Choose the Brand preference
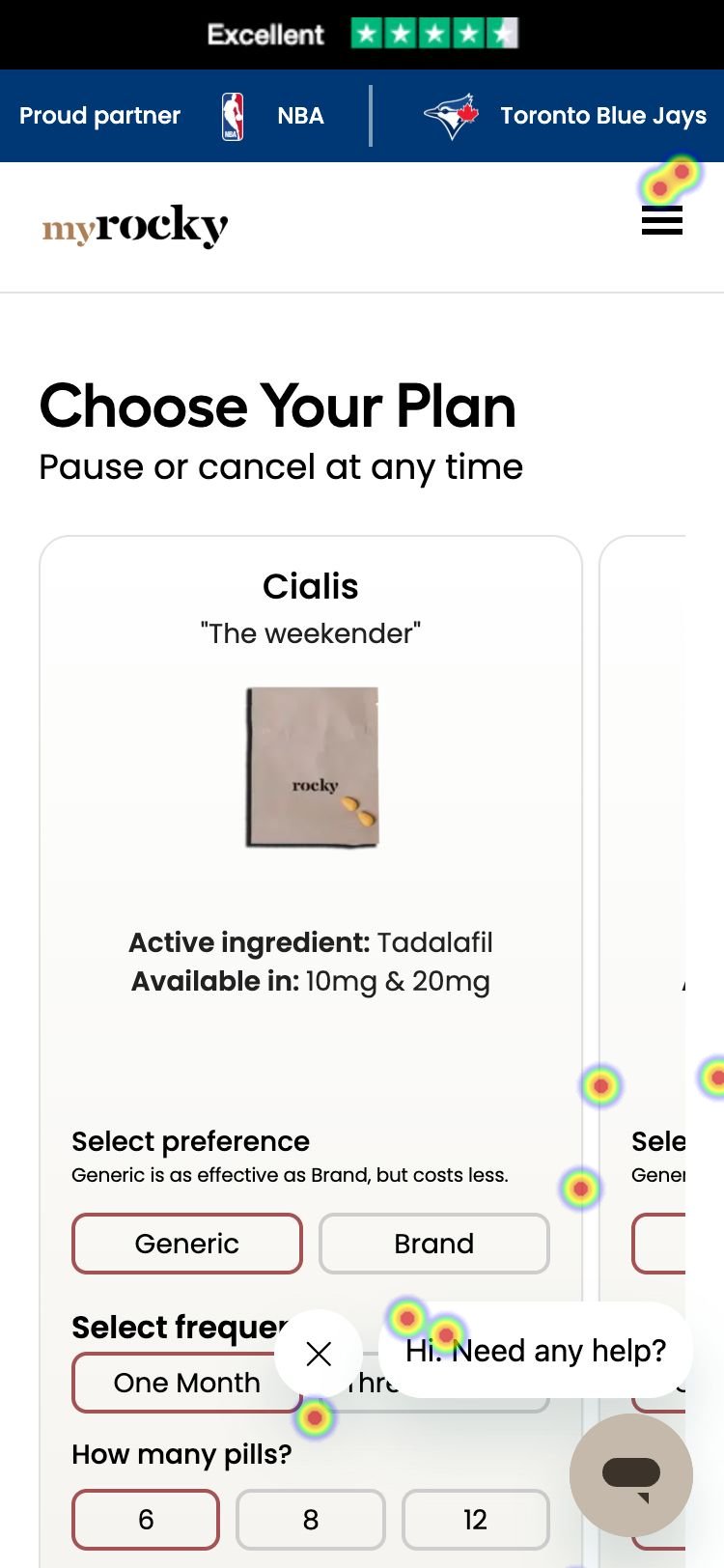This screenshot has height=1568, width=724. [x=434, y=1244]
